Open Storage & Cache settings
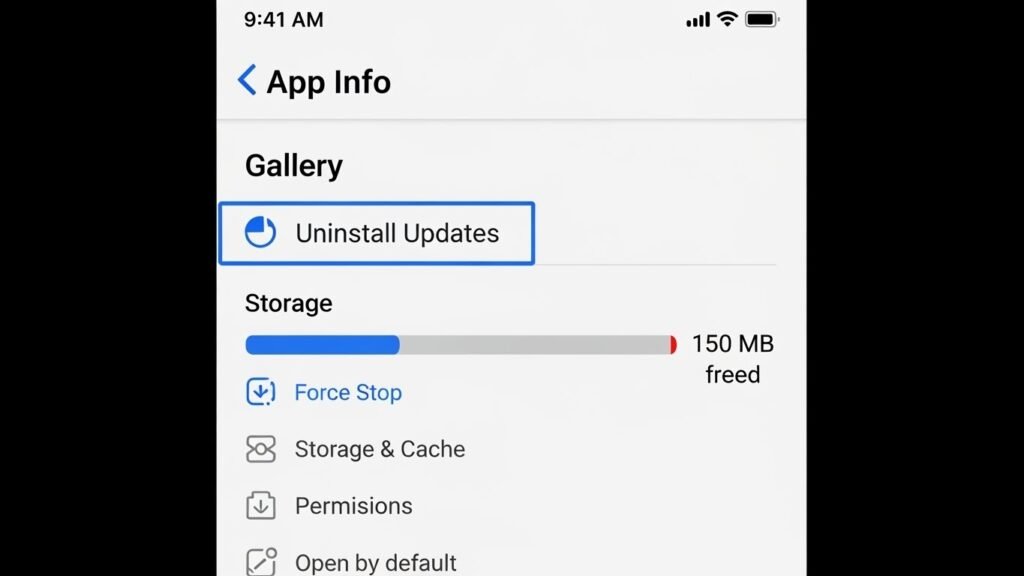 (x=379, y=450)
